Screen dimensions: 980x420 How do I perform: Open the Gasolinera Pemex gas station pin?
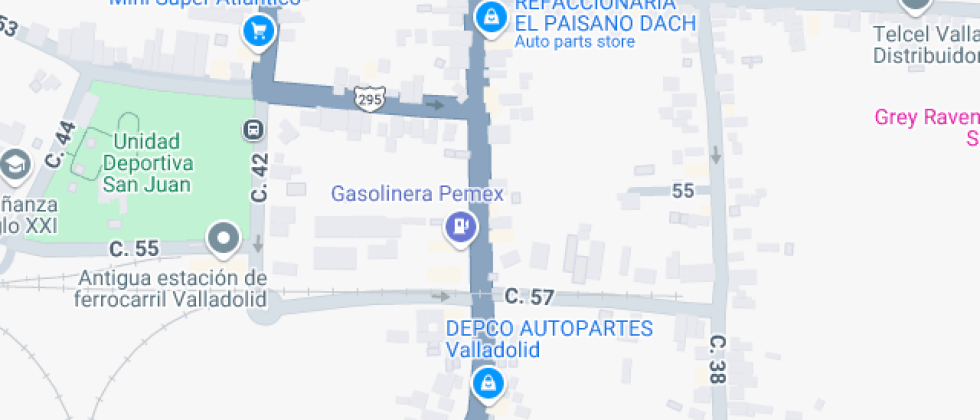click(460, 227)
